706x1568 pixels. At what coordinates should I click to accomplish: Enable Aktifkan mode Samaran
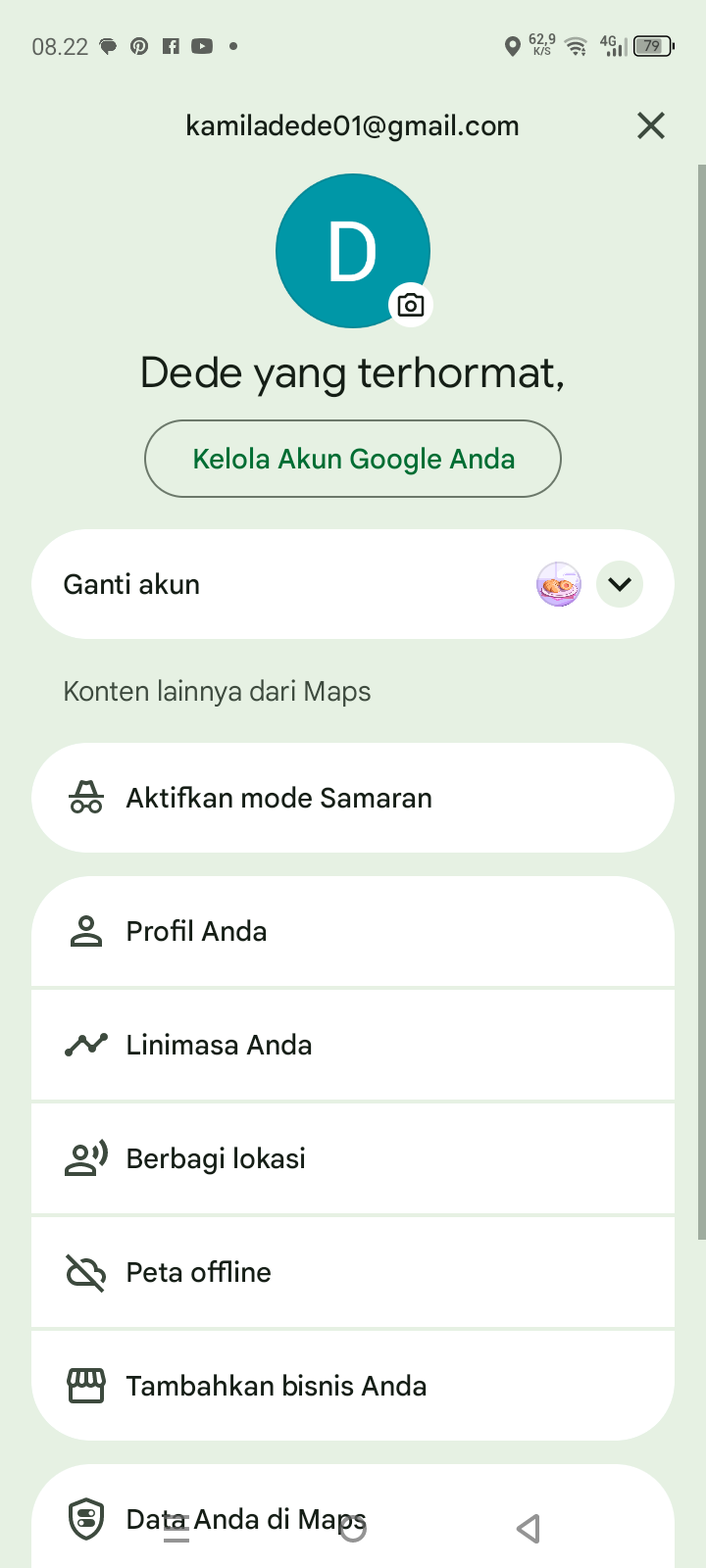point(353,798)
